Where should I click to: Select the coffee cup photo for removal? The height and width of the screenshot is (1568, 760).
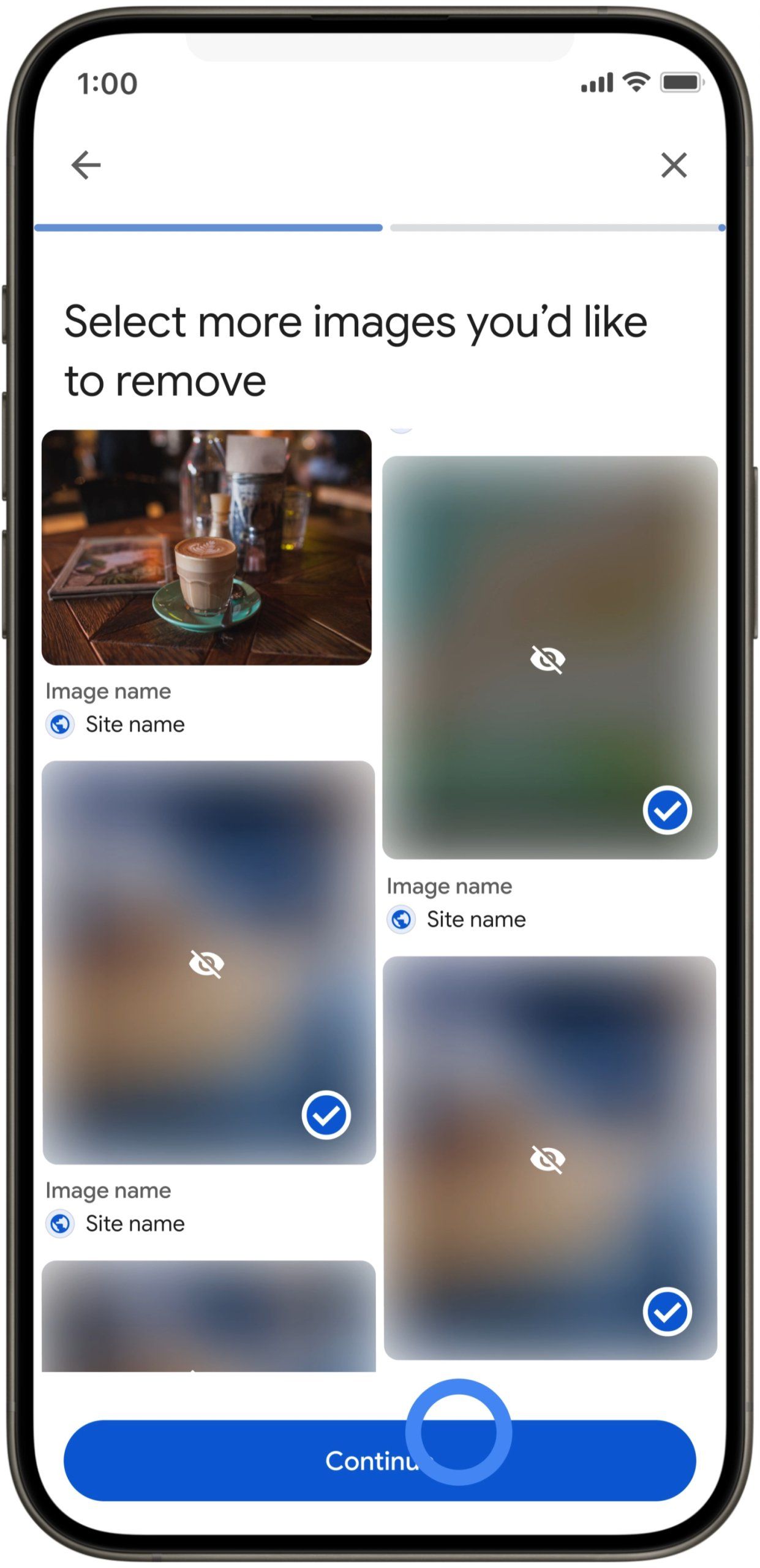(x=206, y=547)
